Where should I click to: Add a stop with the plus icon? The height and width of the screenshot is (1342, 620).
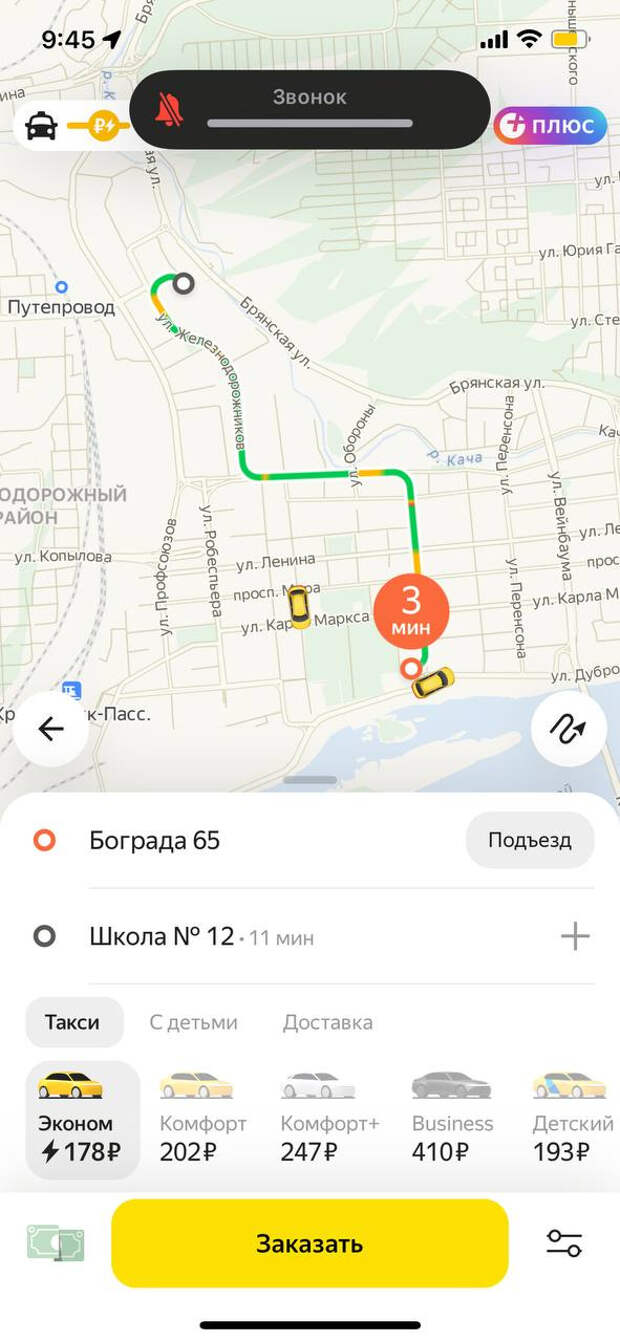(x=574, y=937)
